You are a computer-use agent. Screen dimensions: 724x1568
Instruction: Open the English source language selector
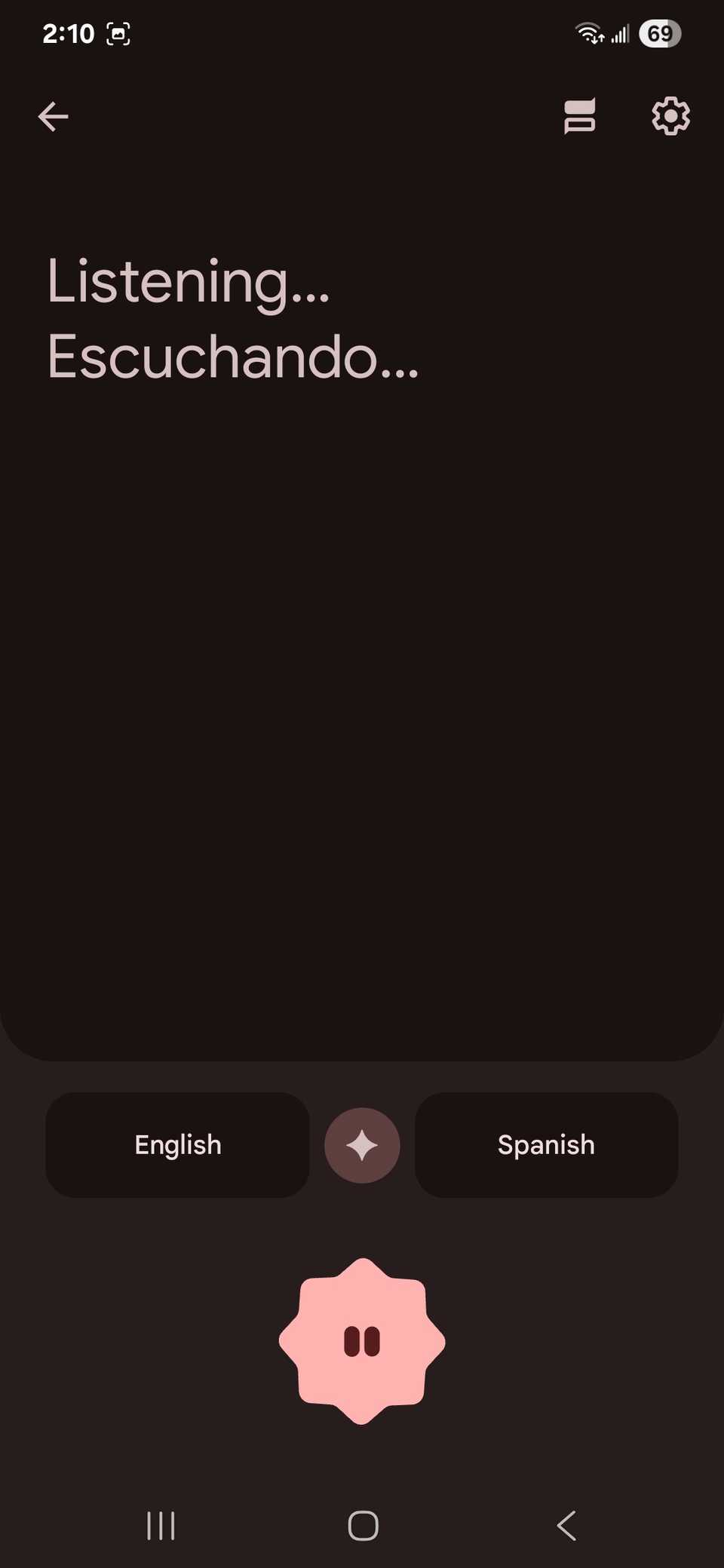pyautogui.click(x=177, y=1145)
